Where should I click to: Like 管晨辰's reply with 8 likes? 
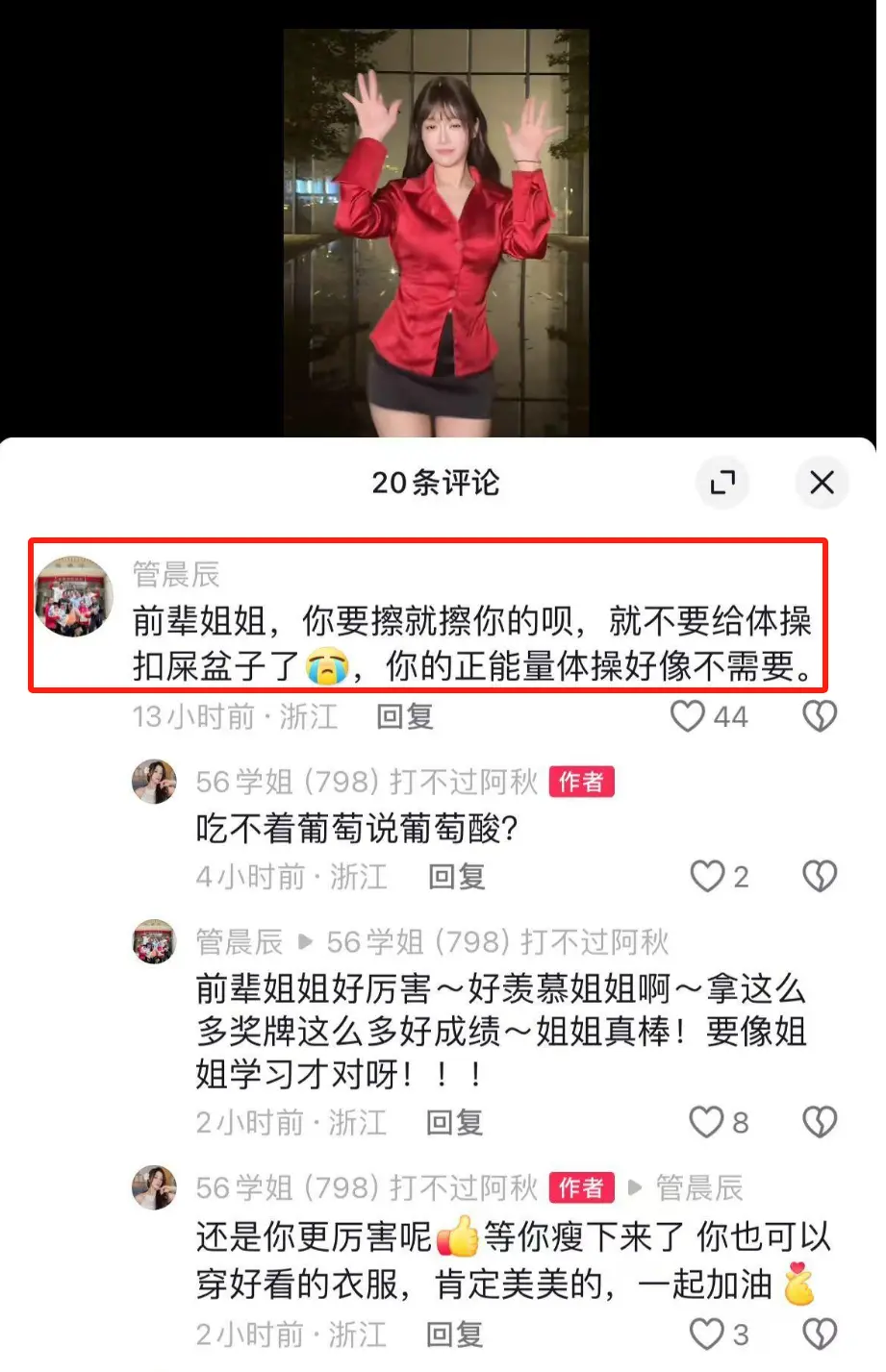coord(707,1122)
